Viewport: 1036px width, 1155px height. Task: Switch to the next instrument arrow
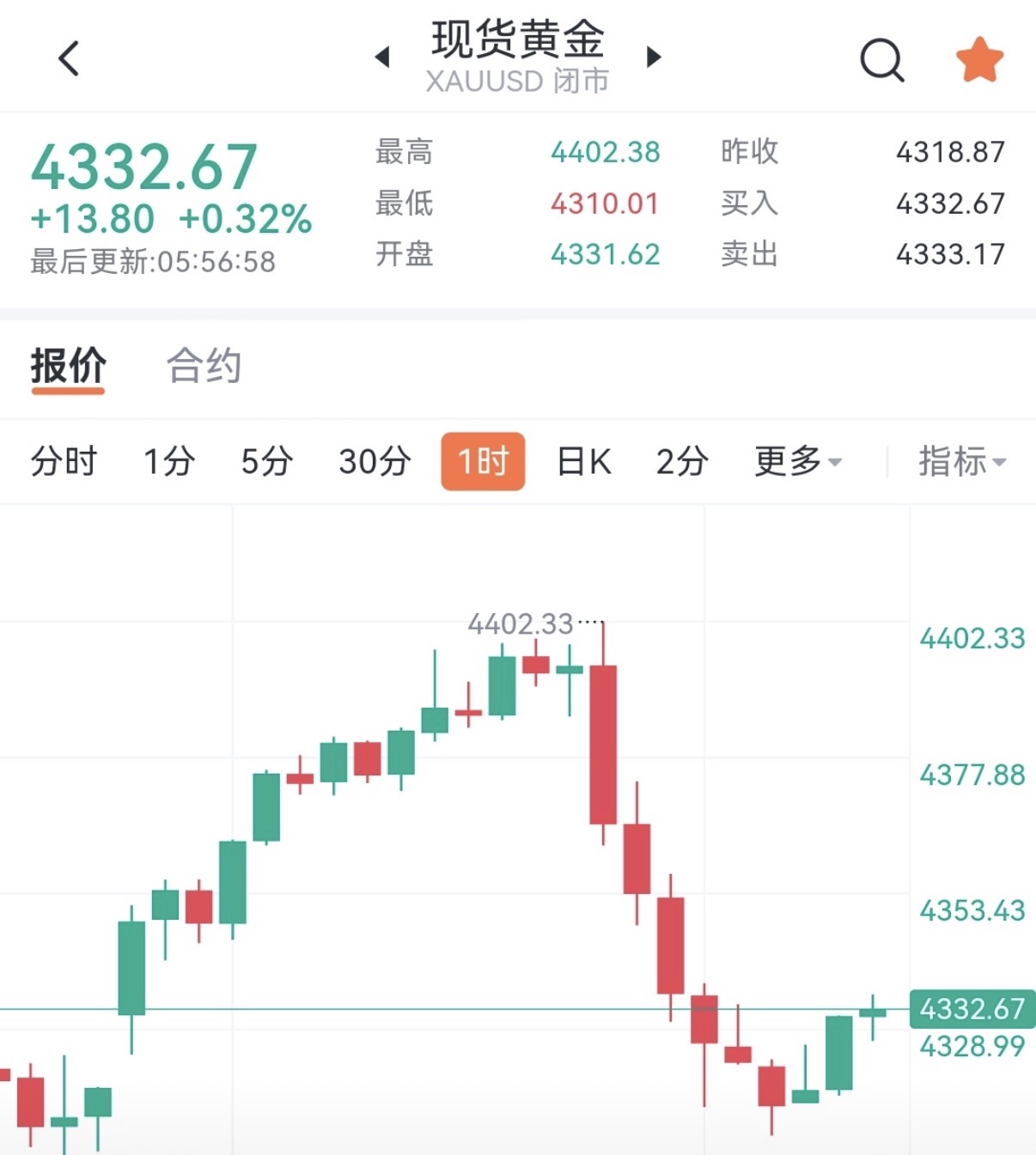(x=654, y=57)
